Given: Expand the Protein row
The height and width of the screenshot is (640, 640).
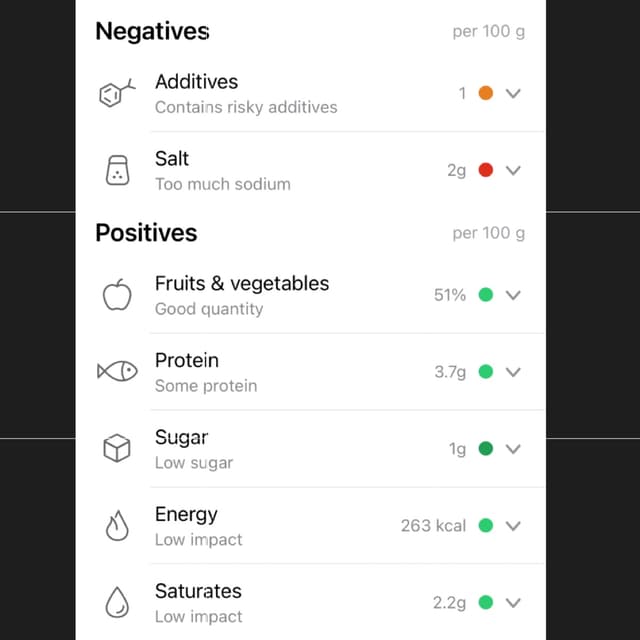Looking at the screenshot, I should (513, 372).
